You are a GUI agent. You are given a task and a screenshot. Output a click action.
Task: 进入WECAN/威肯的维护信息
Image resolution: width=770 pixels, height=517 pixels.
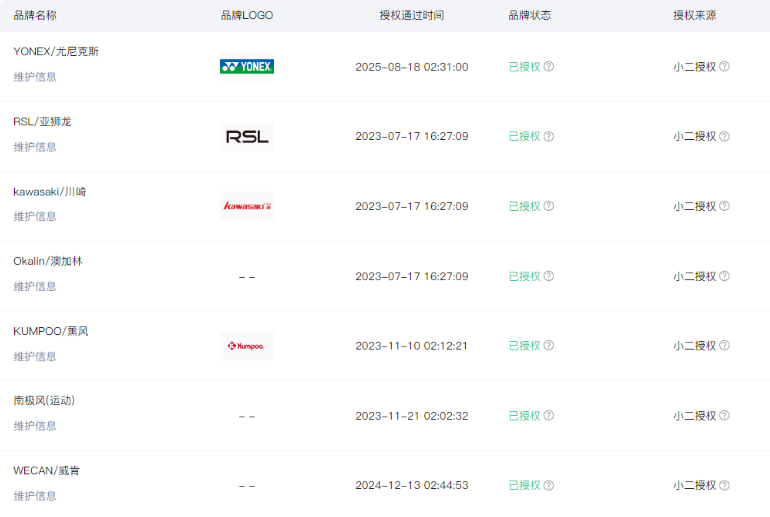coord(35,496)
